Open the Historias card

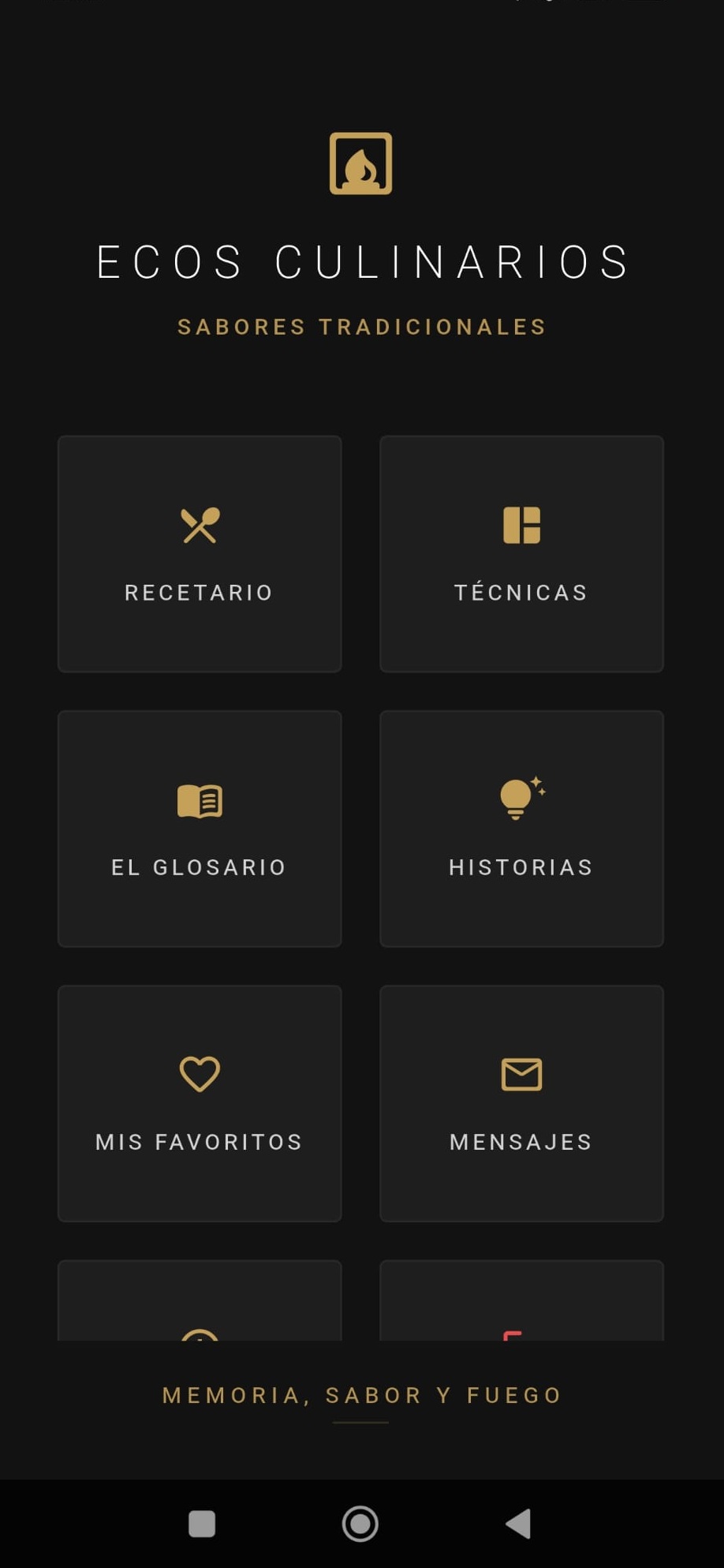521,829
